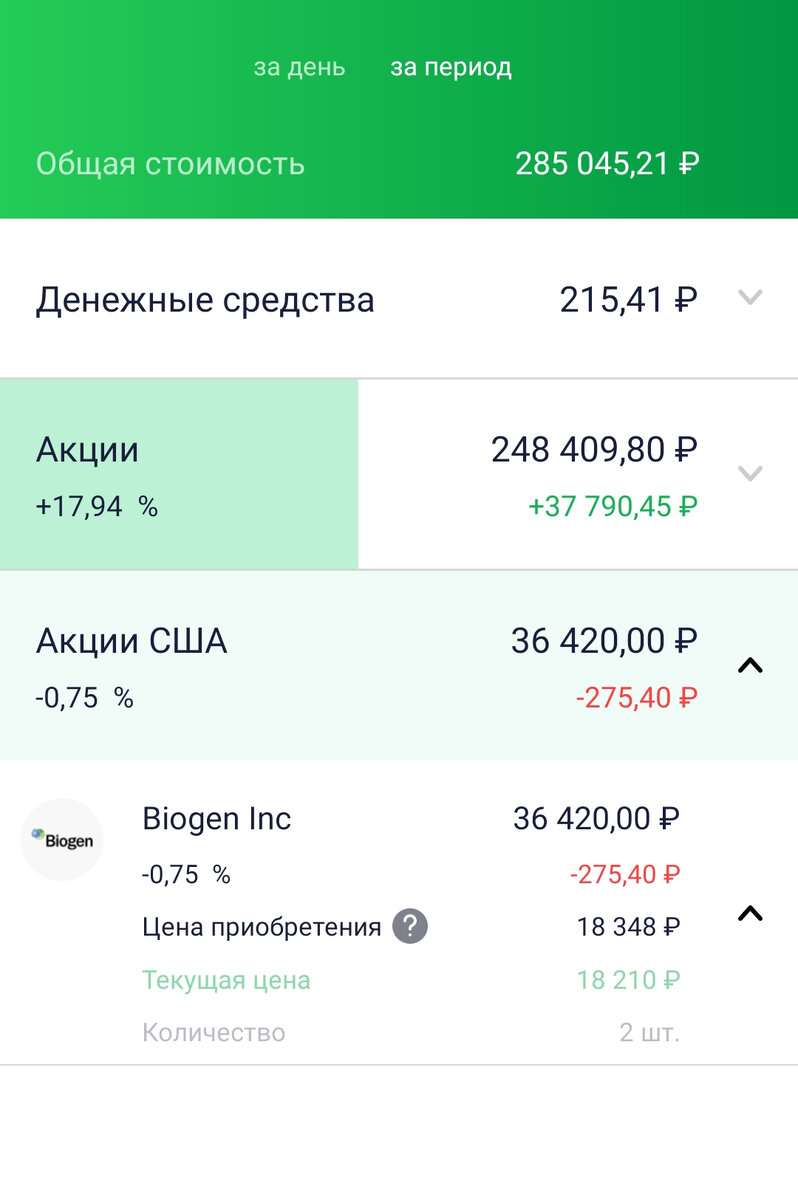This screenshot has width=798, height=1200.
Task: Collapse the Акции США section chevron
Action: (x=750, y=664)
